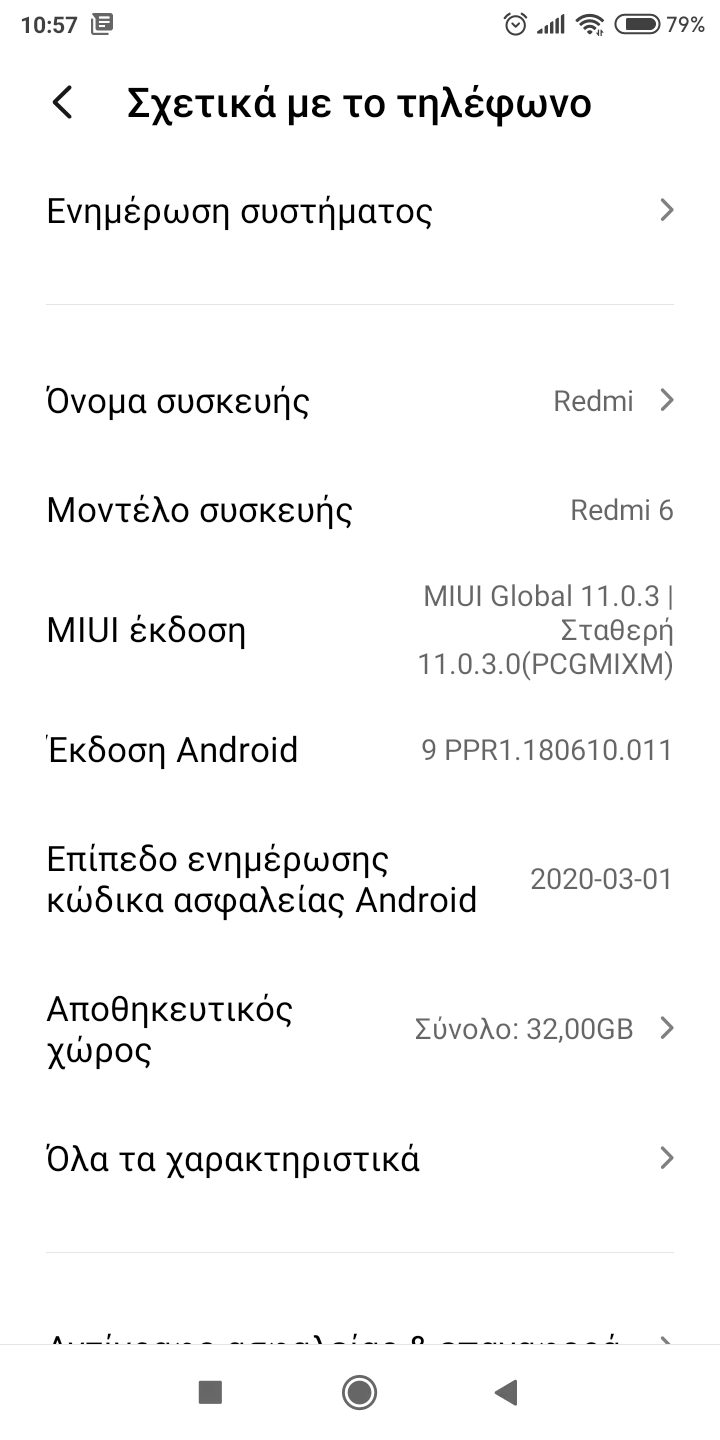Tap the Έκδοση Android row
The height and width of the screenshot is (1440, 720).
pyautogui.click(x=360, y=749)
